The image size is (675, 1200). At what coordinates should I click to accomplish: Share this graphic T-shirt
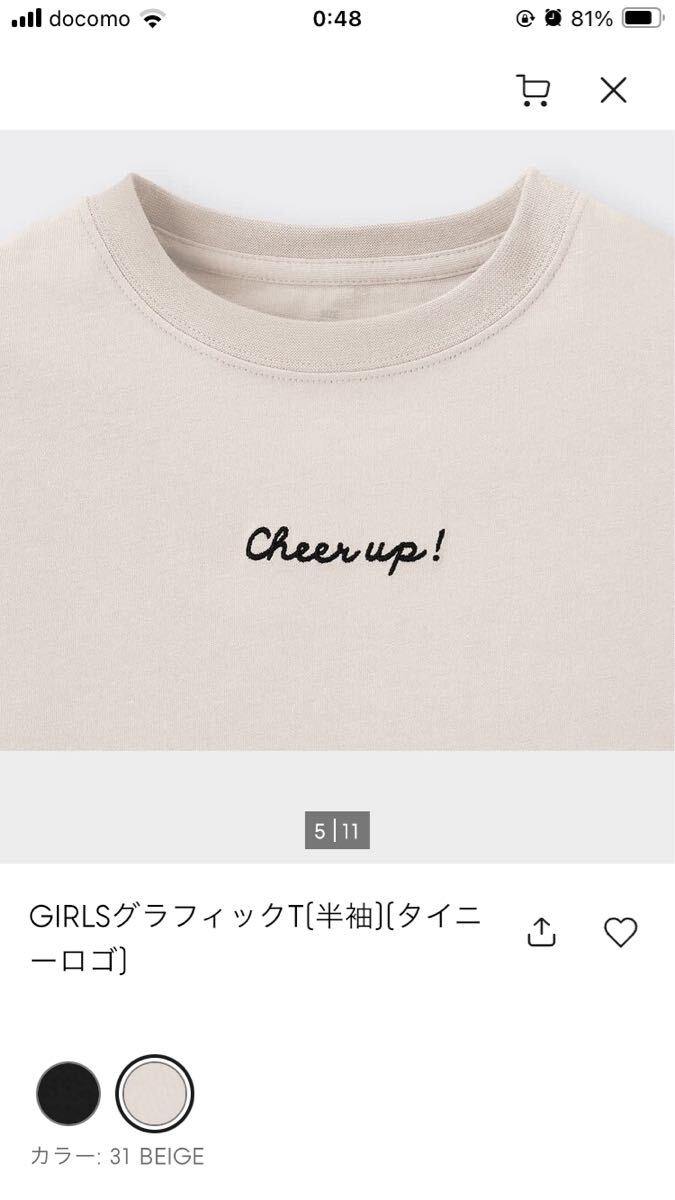click(x=541, y=932)
